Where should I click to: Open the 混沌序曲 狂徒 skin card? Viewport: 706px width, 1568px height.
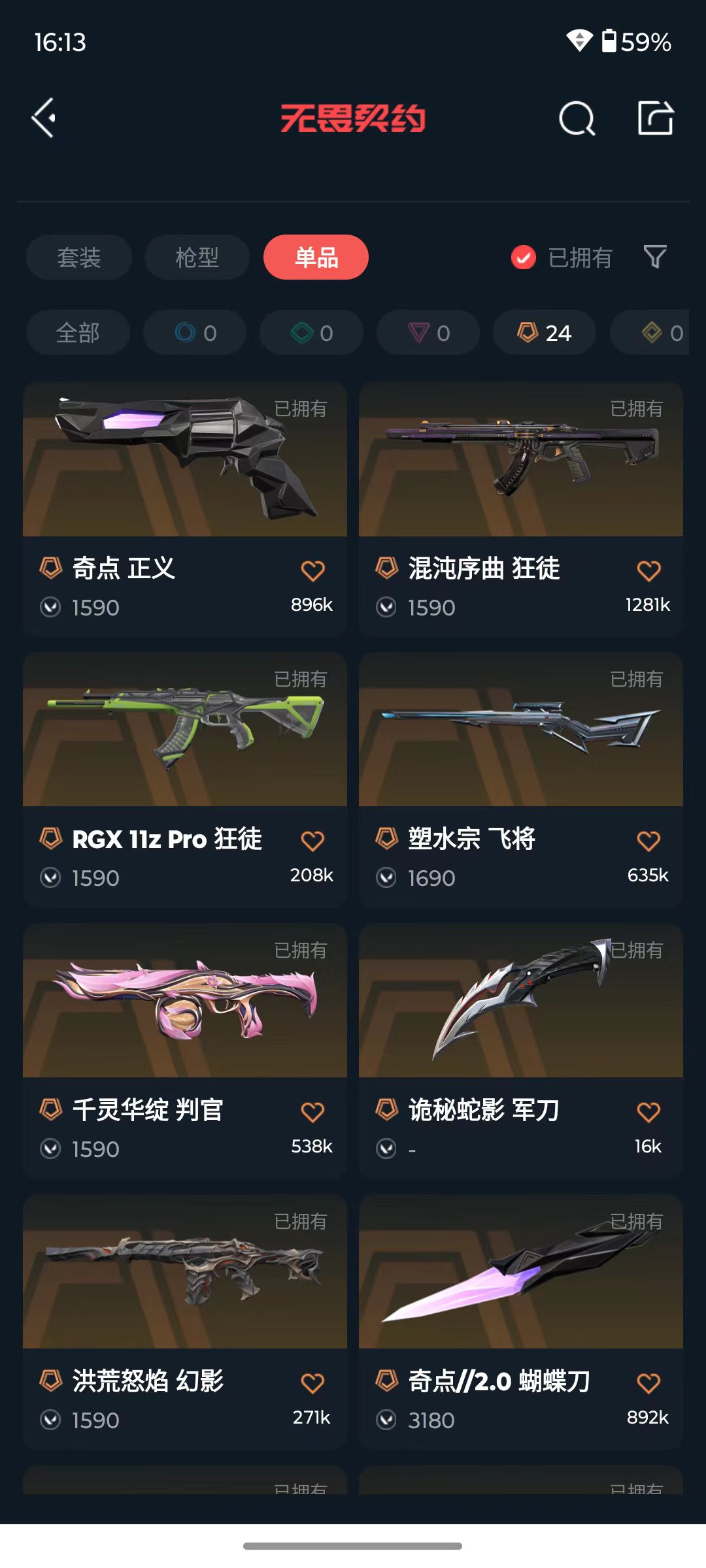(x=521, y=510)
